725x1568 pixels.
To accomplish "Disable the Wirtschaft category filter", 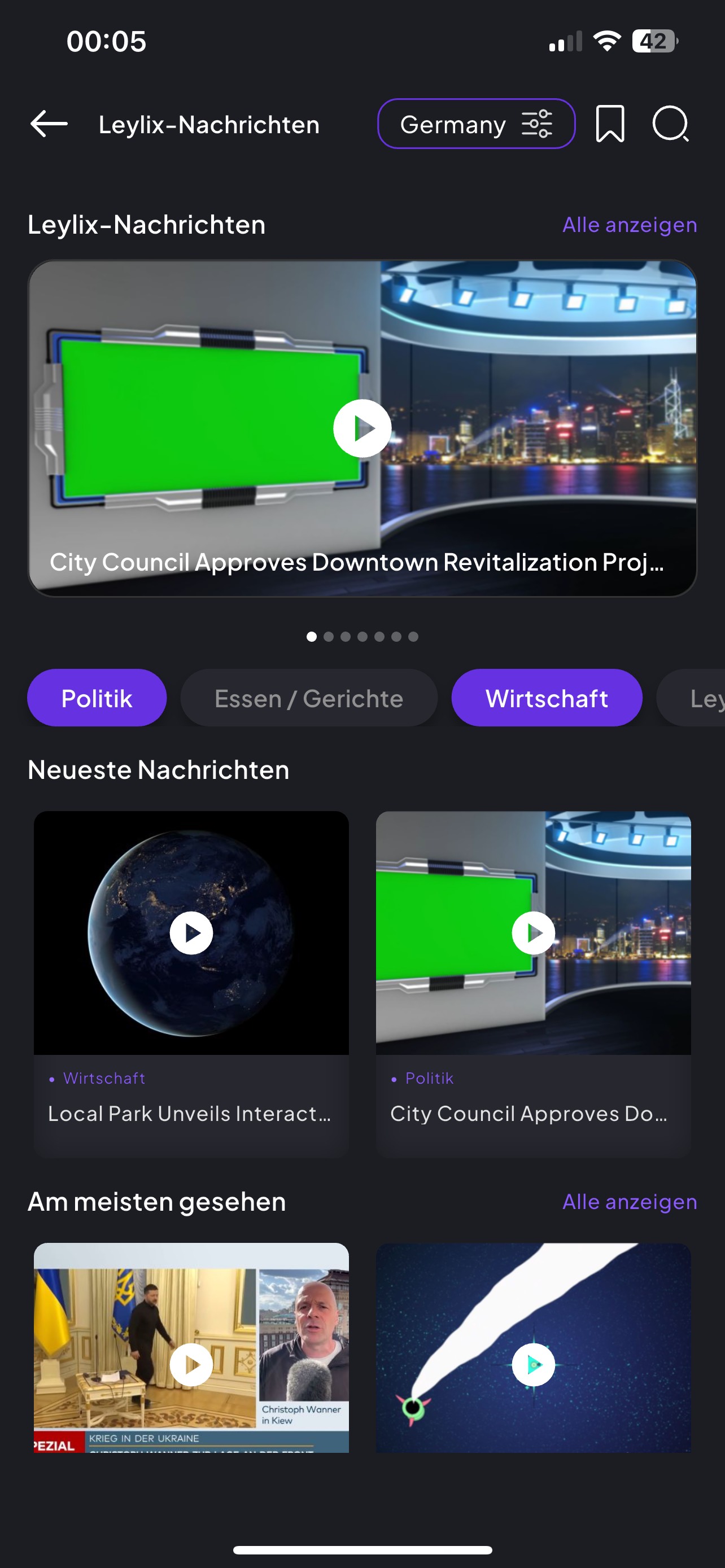I will 546,698.
